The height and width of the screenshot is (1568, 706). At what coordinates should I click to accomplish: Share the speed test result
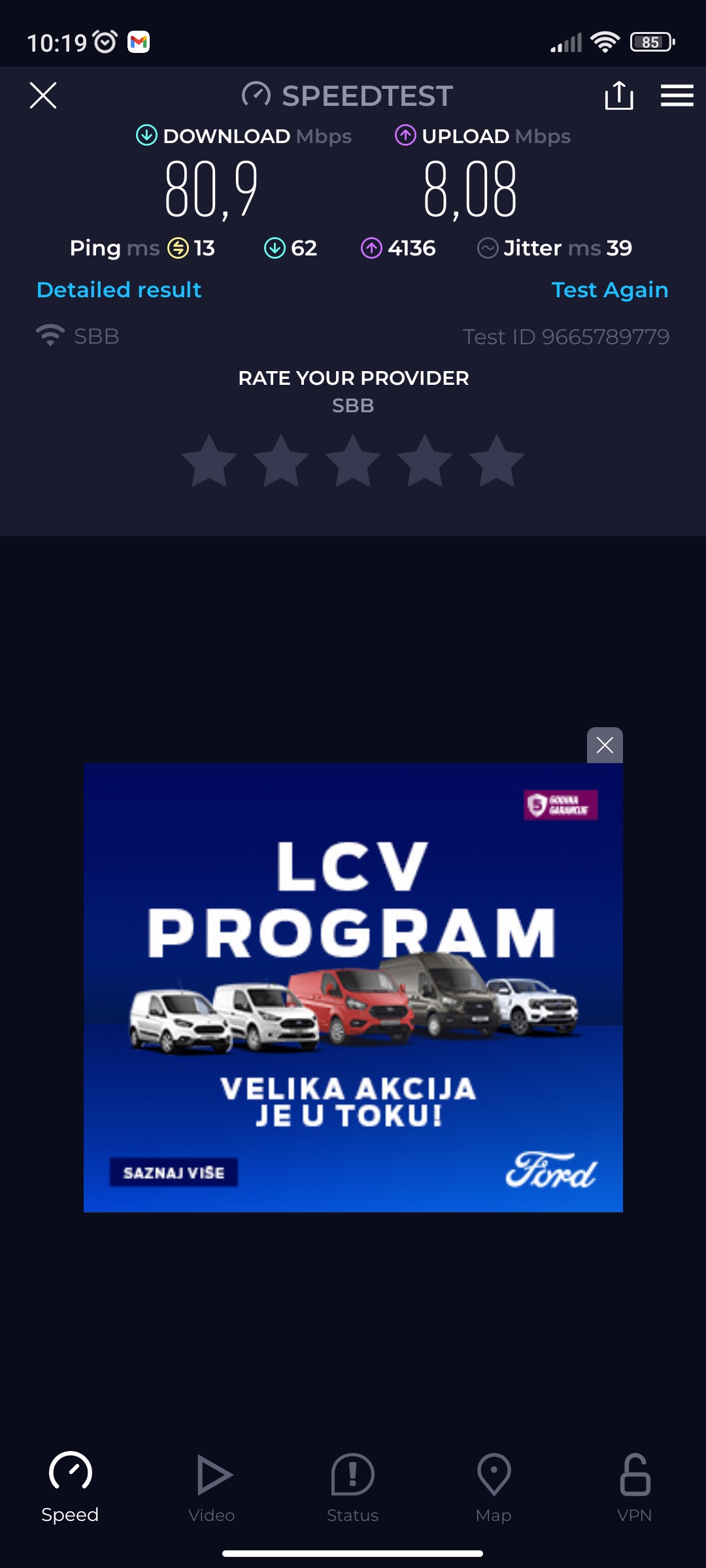[618, 95]
